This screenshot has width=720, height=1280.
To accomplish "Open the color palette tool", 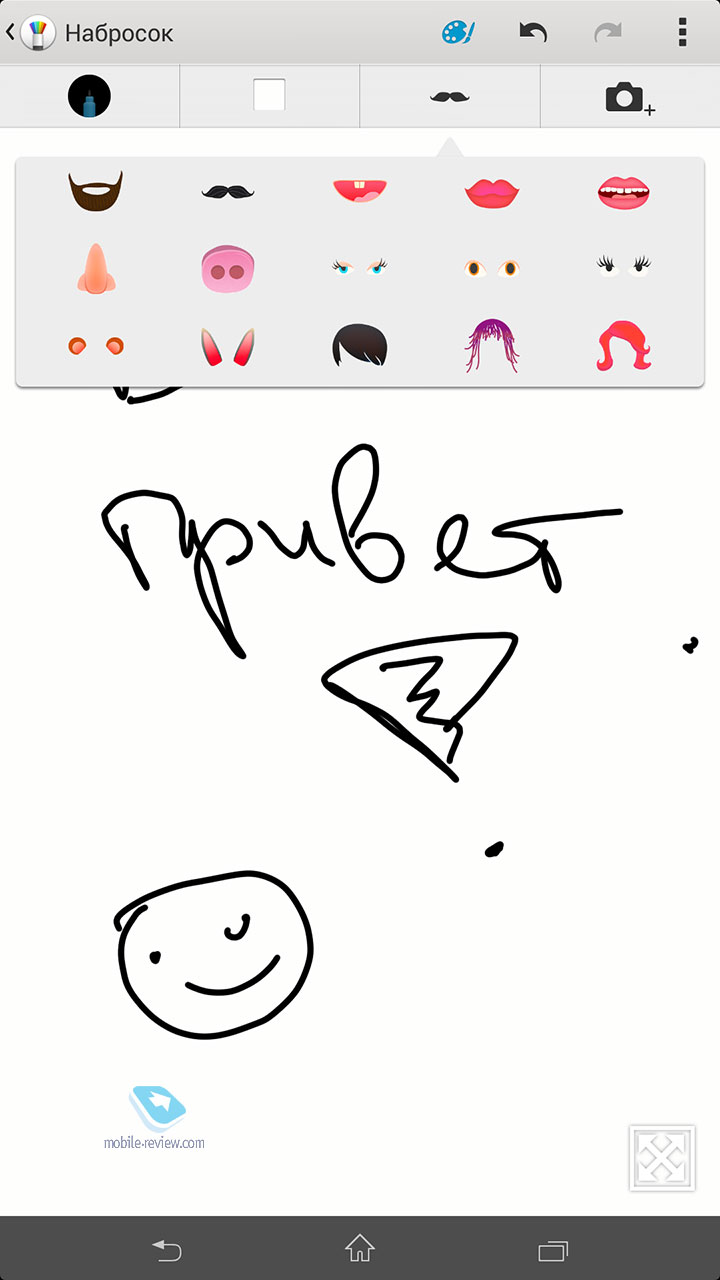I will 458,33.
